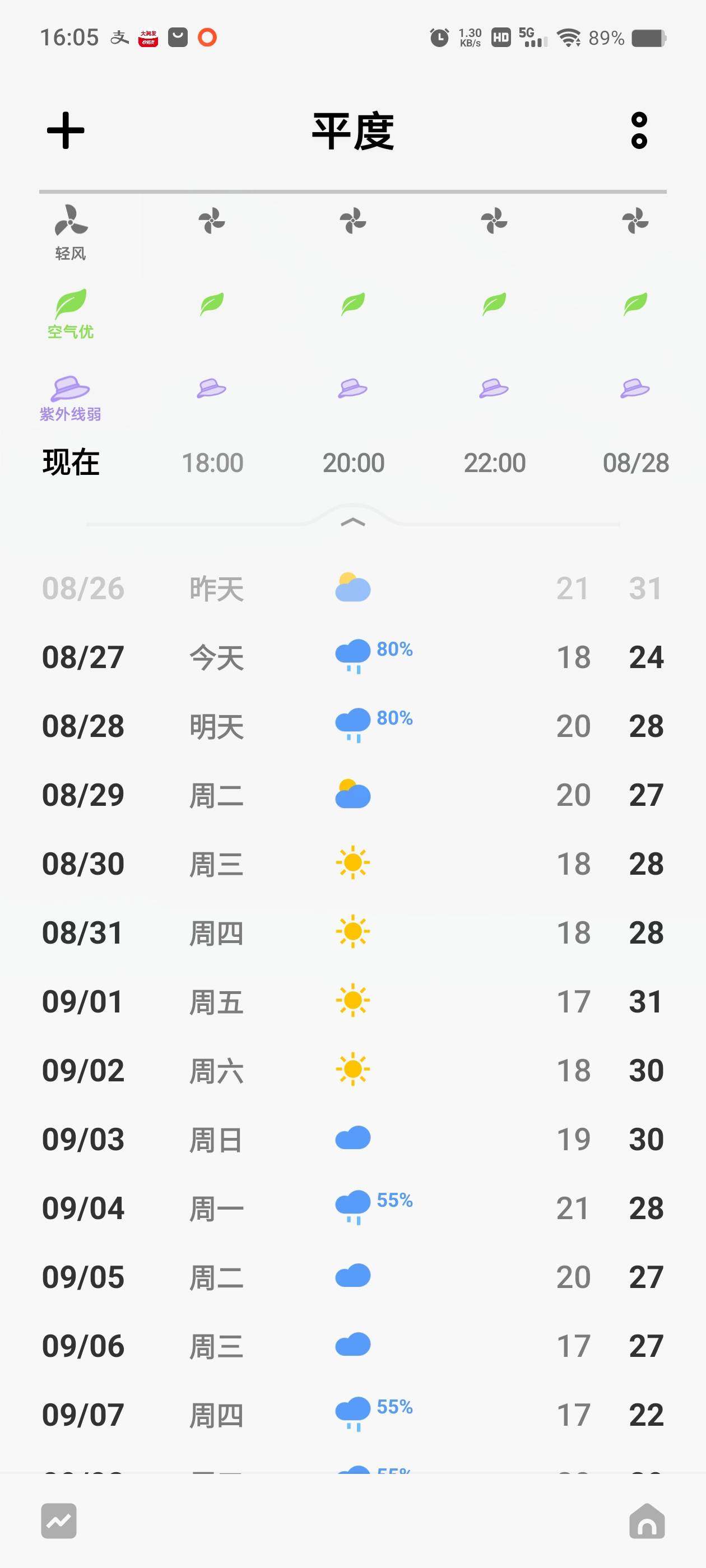Switch to the 20:00 time slot

[354, 463]
